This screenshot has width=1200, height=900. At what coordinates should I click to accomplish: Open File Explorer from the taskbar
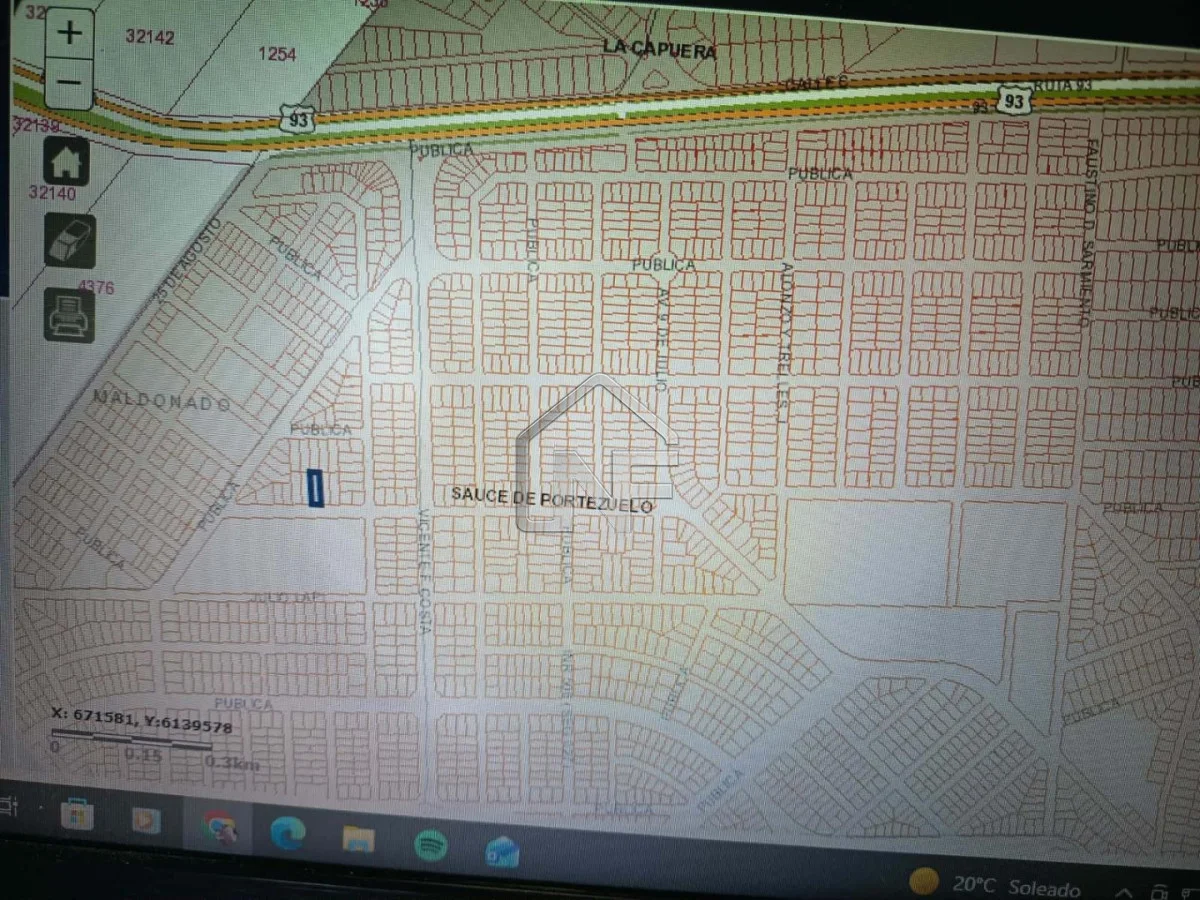[x=358, y=838]
